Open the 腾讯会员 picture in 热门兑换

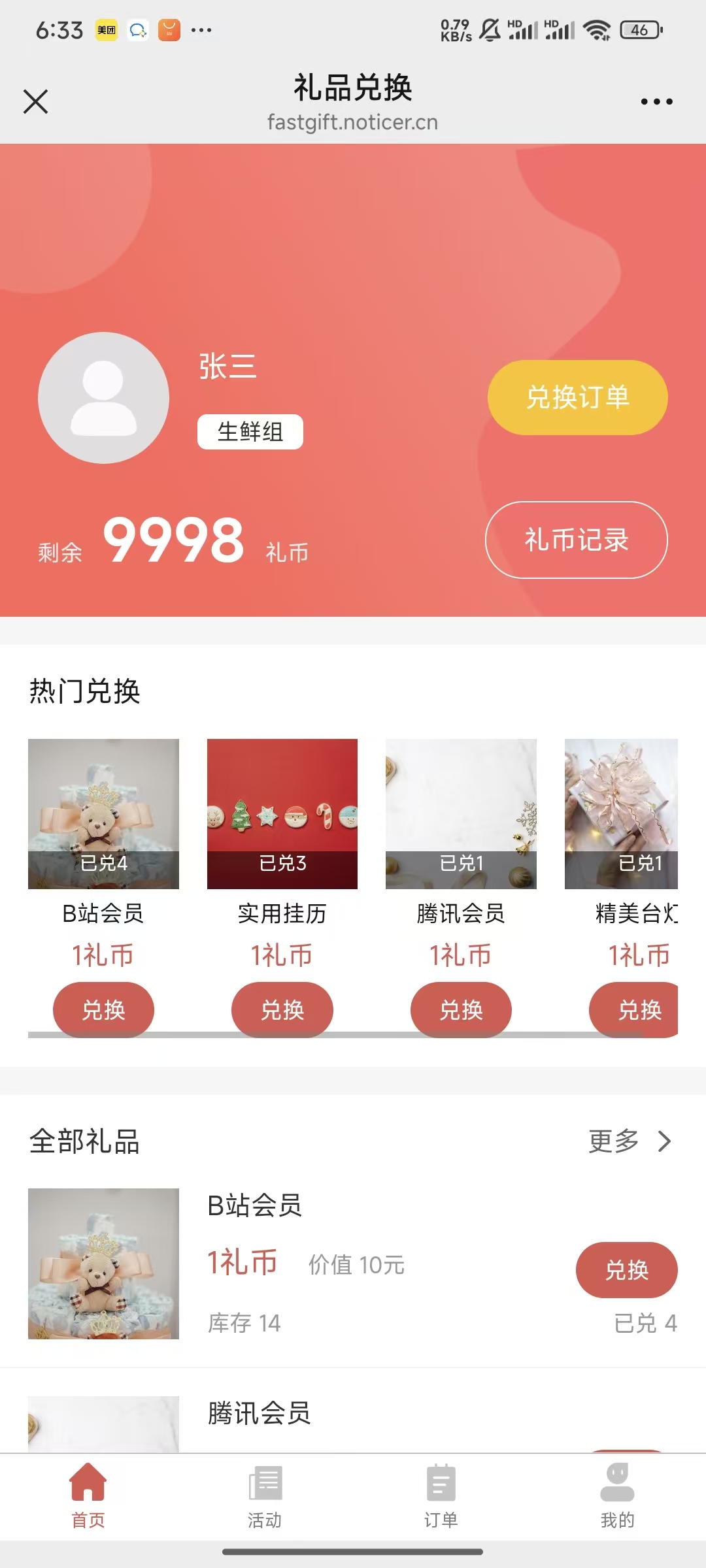click(461, 813)
